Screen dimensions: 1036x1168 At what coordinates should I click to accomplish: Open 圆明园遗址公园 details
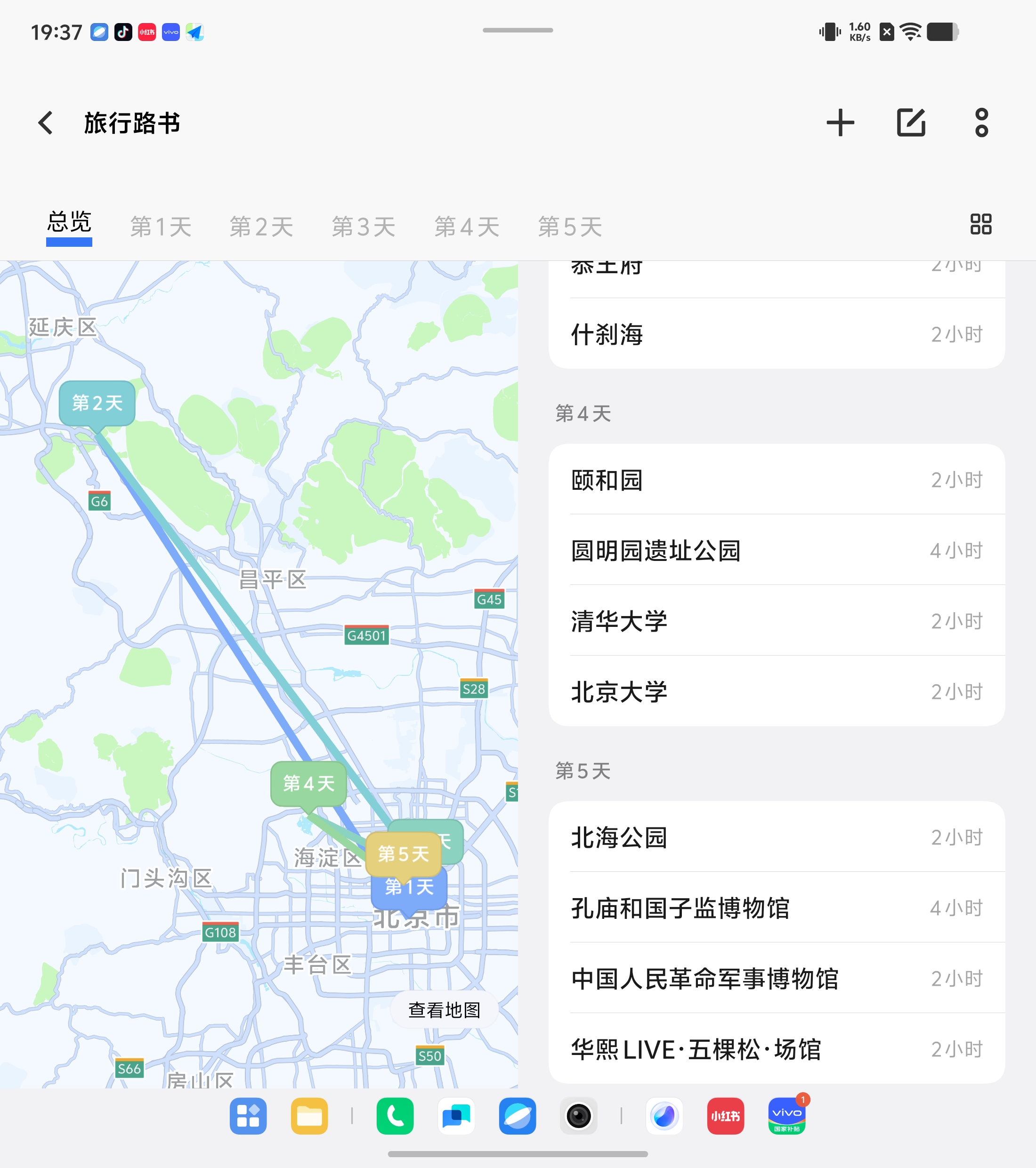click(776, 550)
